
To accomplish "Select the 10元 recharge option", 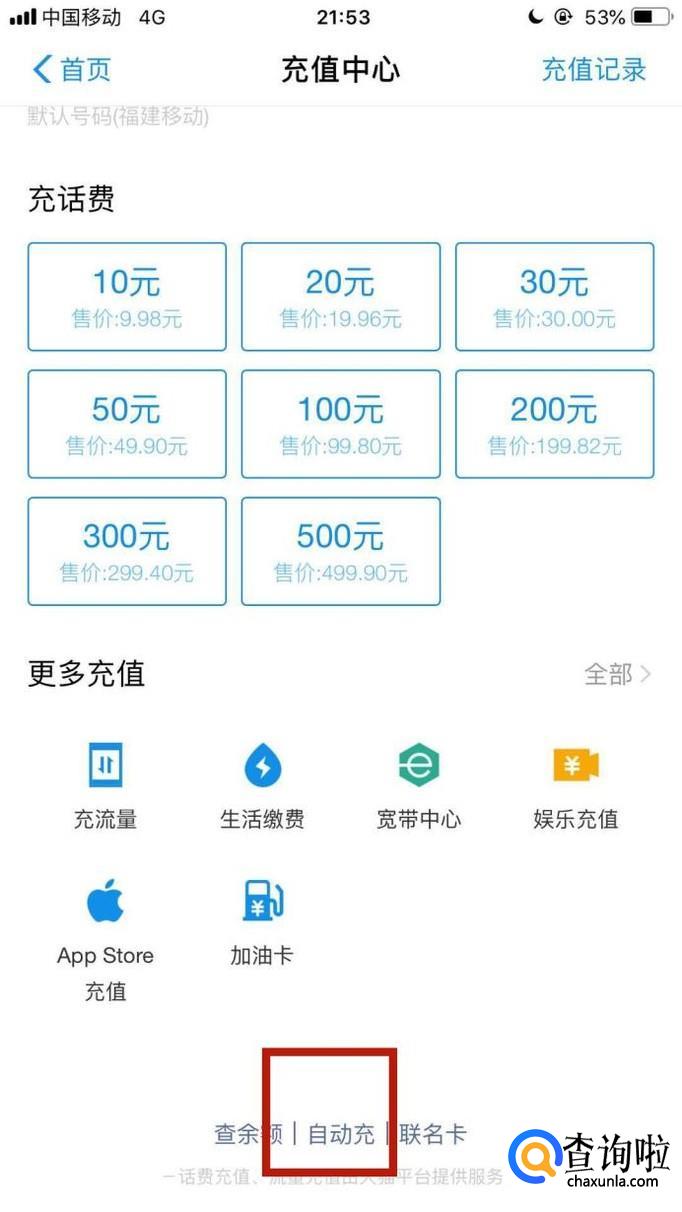I will (x=127, y=296).
